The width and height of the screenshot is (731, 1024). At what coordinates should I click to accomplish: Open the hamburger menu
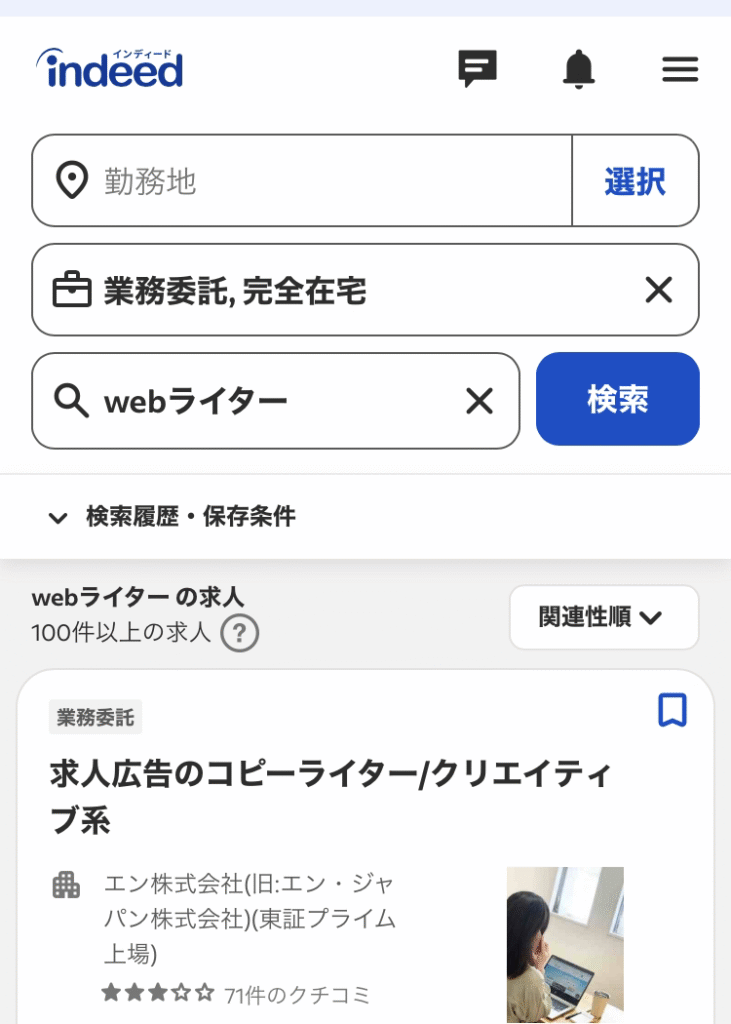tap(680, 69)
